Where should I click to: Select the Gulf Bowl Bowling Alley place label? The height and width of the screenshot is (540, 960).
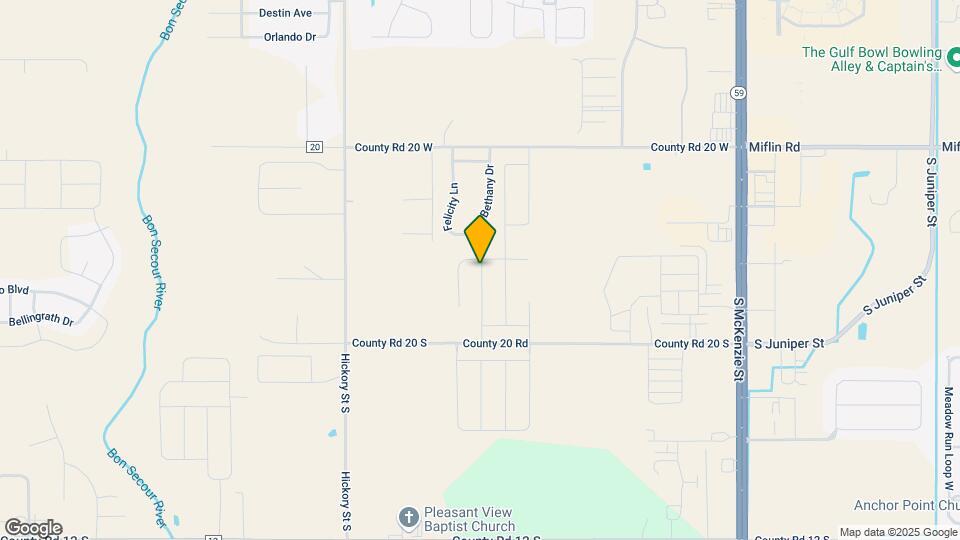[x=873, y=59]
